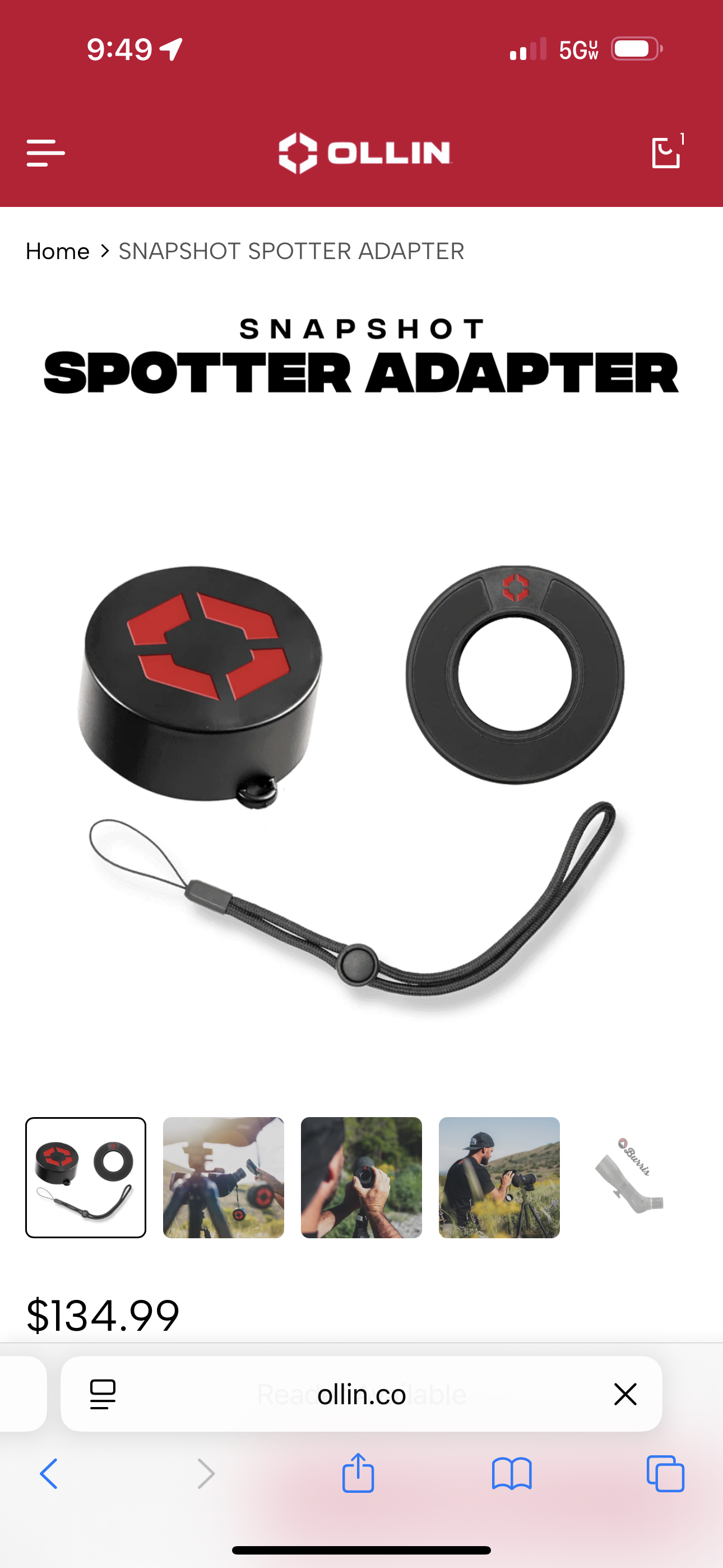
Task: Open Safari bookmarks
Action: [512, 1474]
